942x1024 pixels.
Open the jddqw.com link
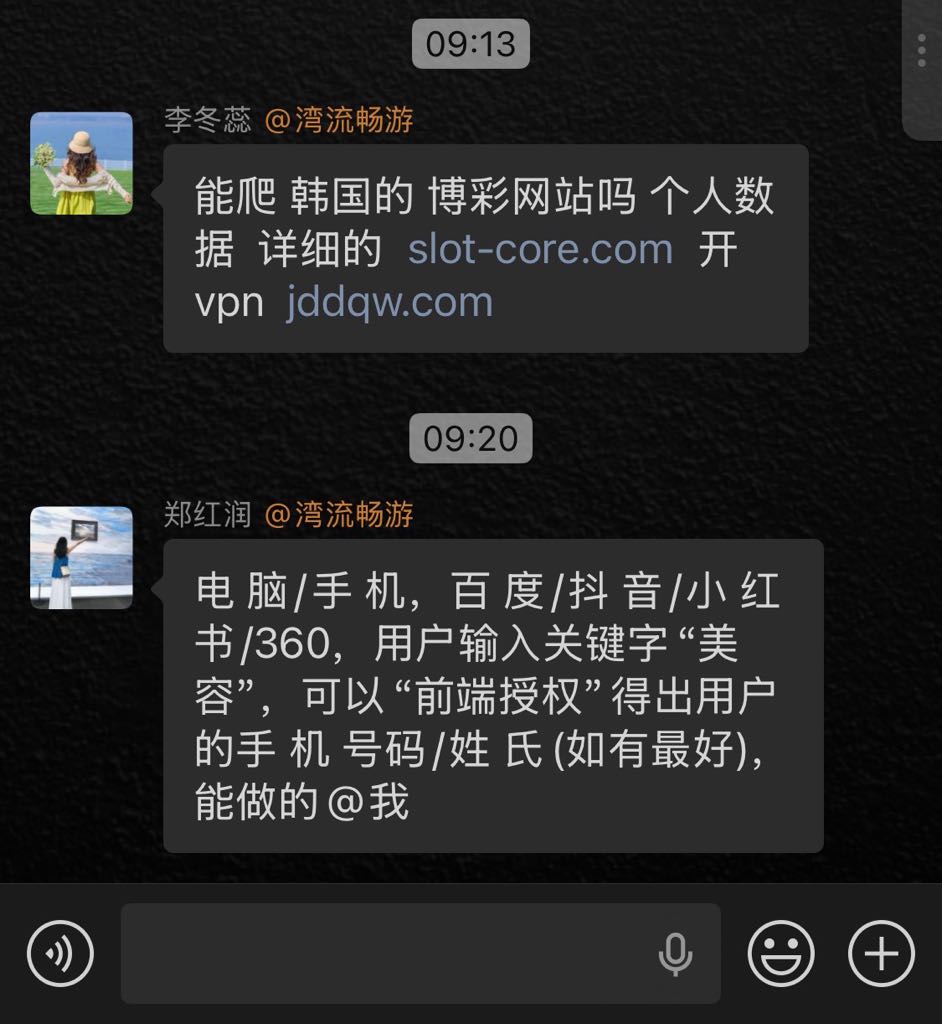(389, 302)
